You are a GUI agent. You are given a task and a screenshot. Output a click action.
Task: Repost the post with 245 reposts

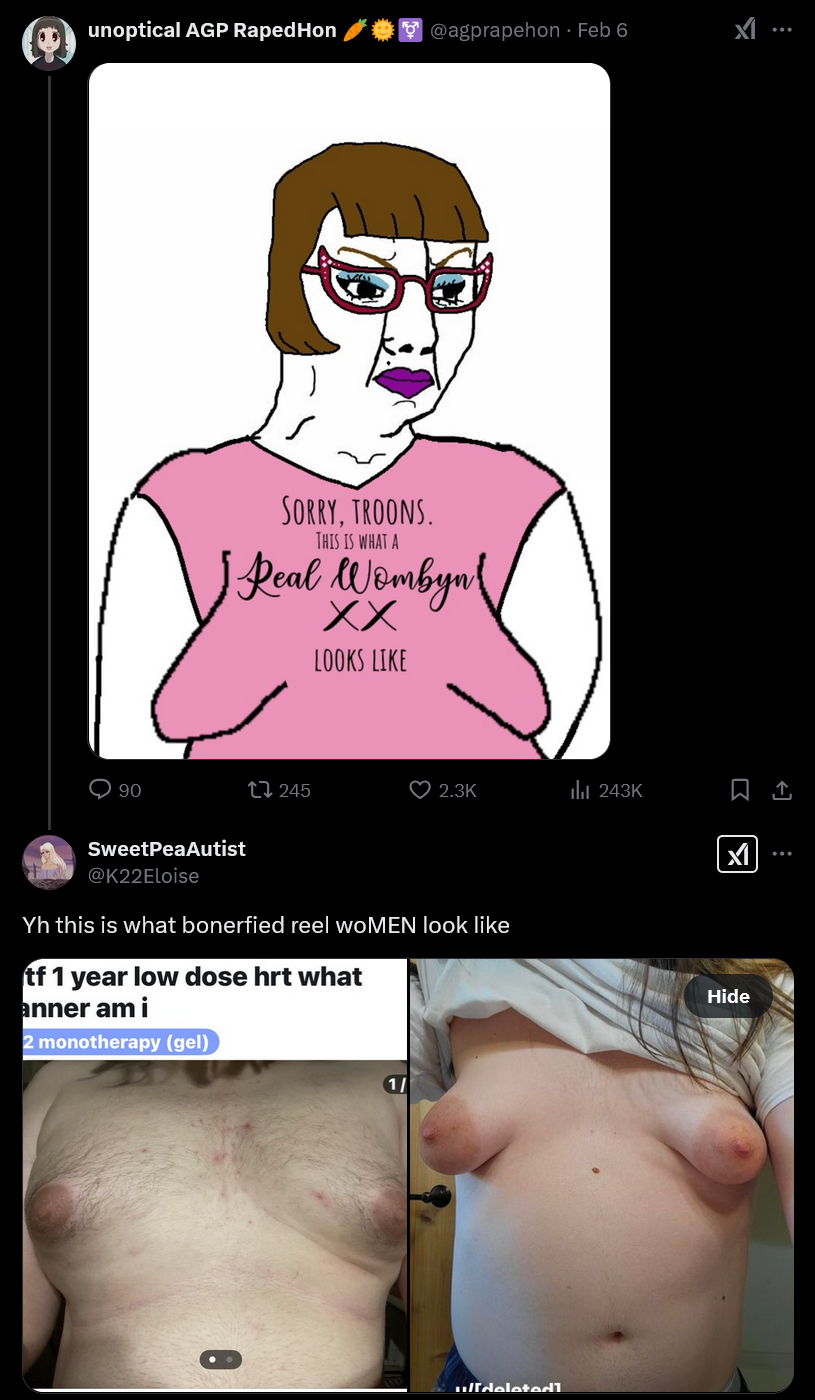pos(279,790)
